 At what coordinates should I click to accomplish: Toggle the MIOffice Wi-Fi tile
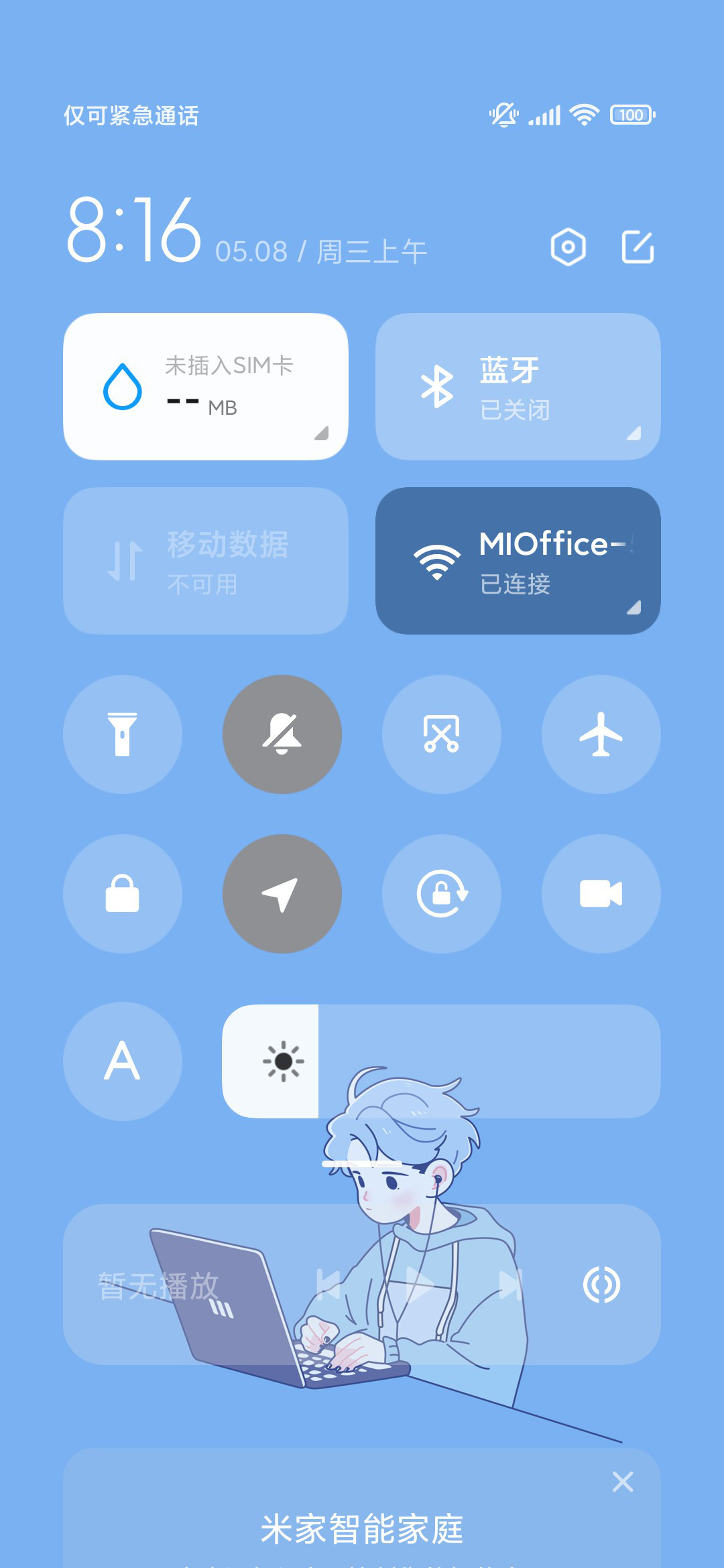tap(518, 561)
